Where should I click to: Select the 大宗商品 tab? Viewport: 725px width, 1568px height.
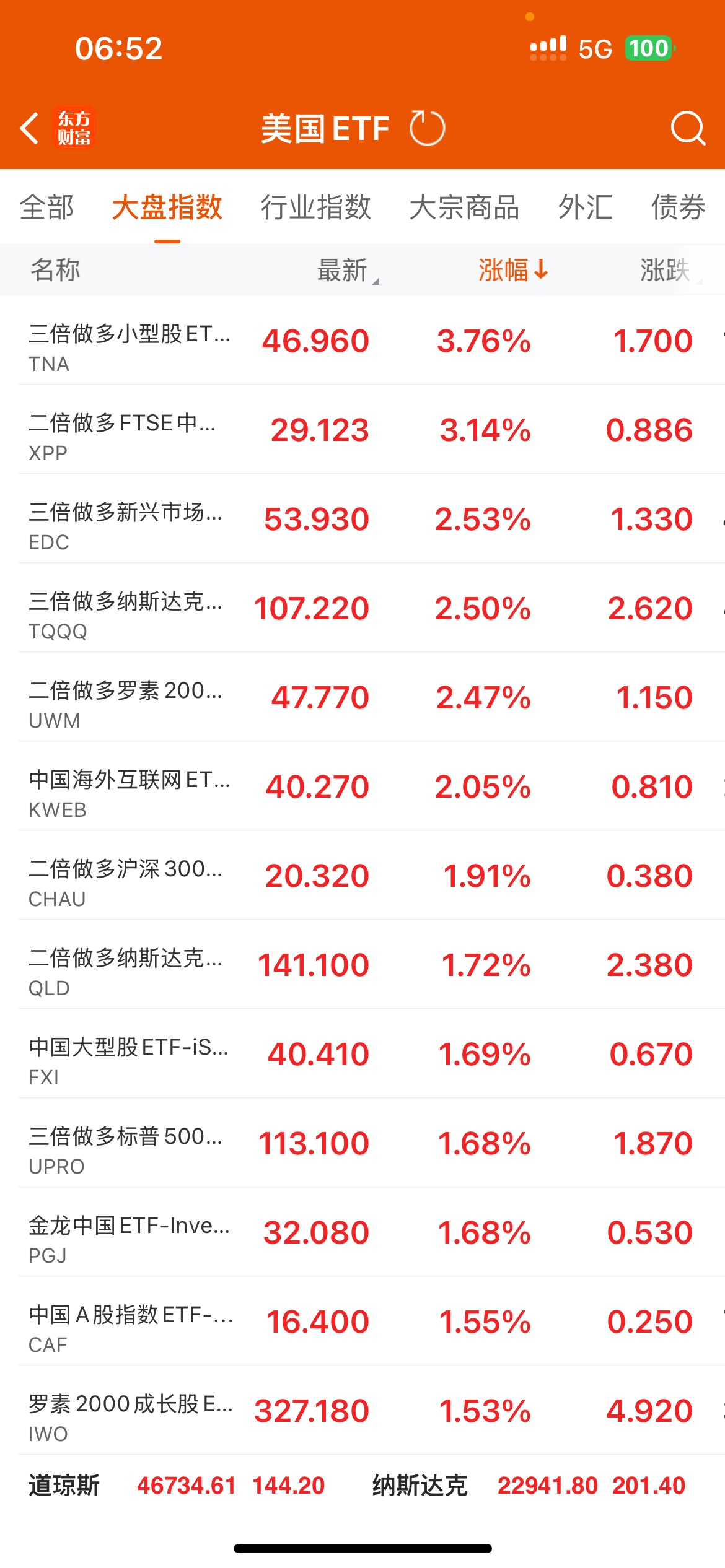(464, 207)
